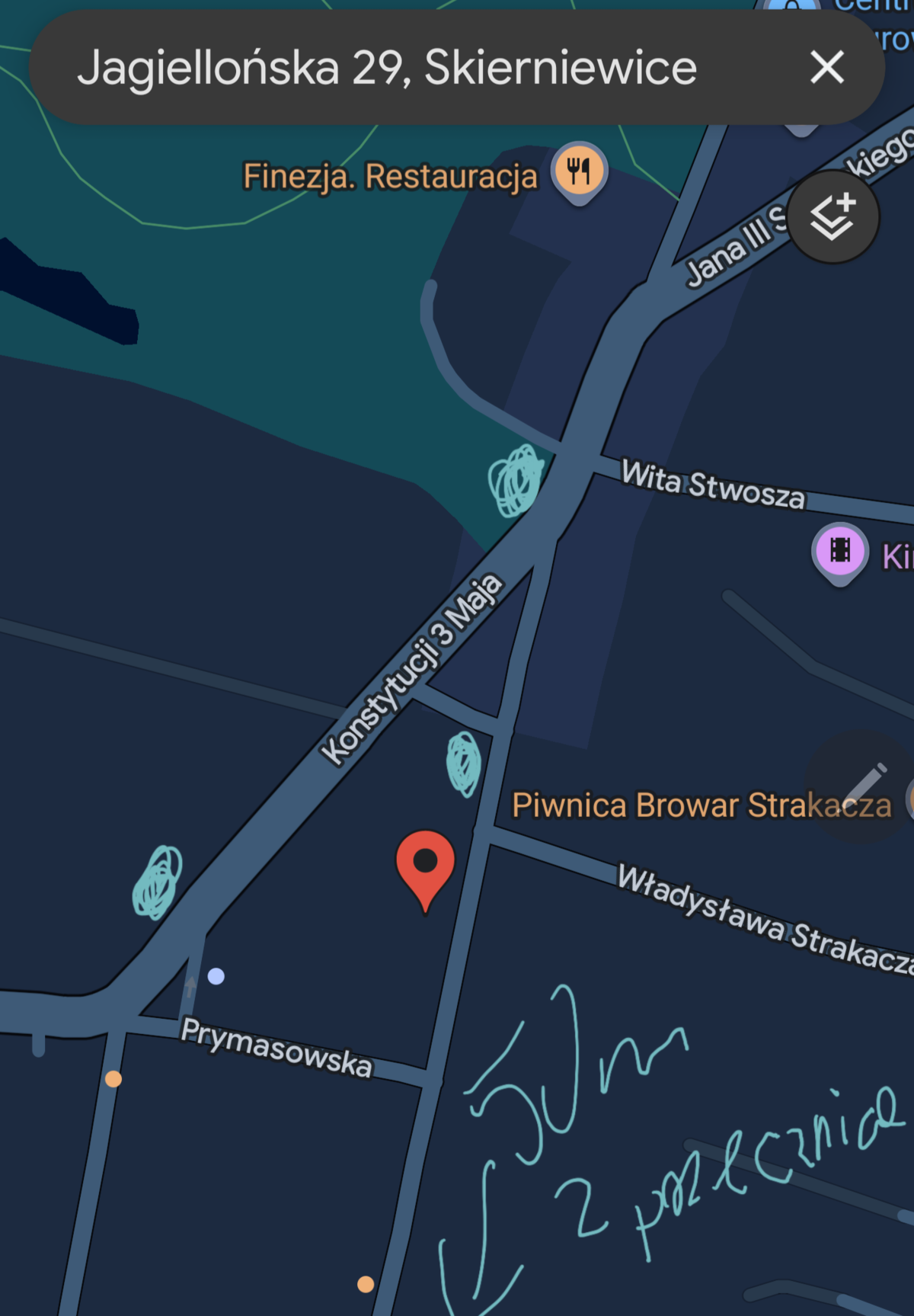
Task: Clear the search with the X button
Action: click(827, 68)
